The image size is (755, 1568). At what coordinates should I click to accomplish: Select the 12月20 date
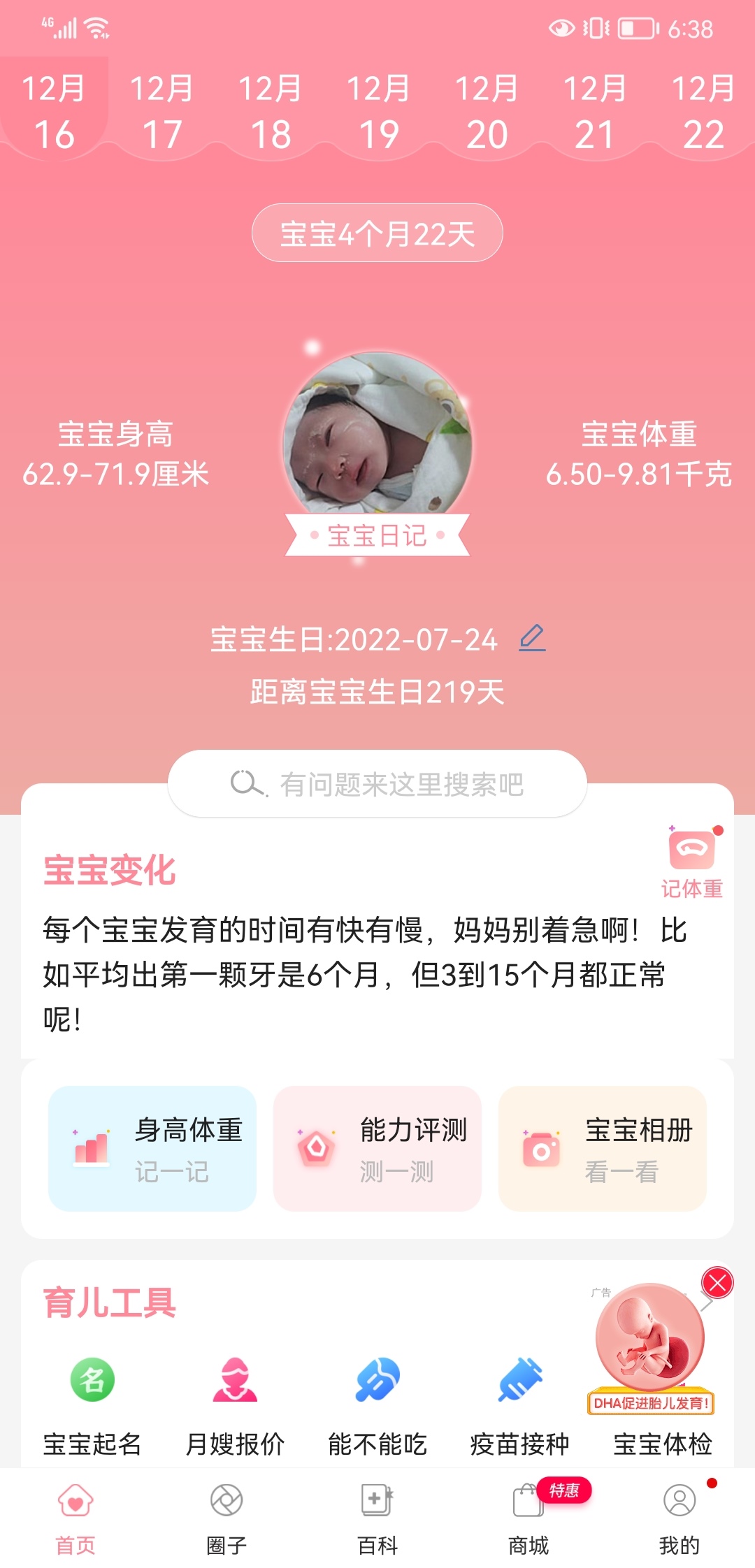pyautogui.click(x=487, y=112)
